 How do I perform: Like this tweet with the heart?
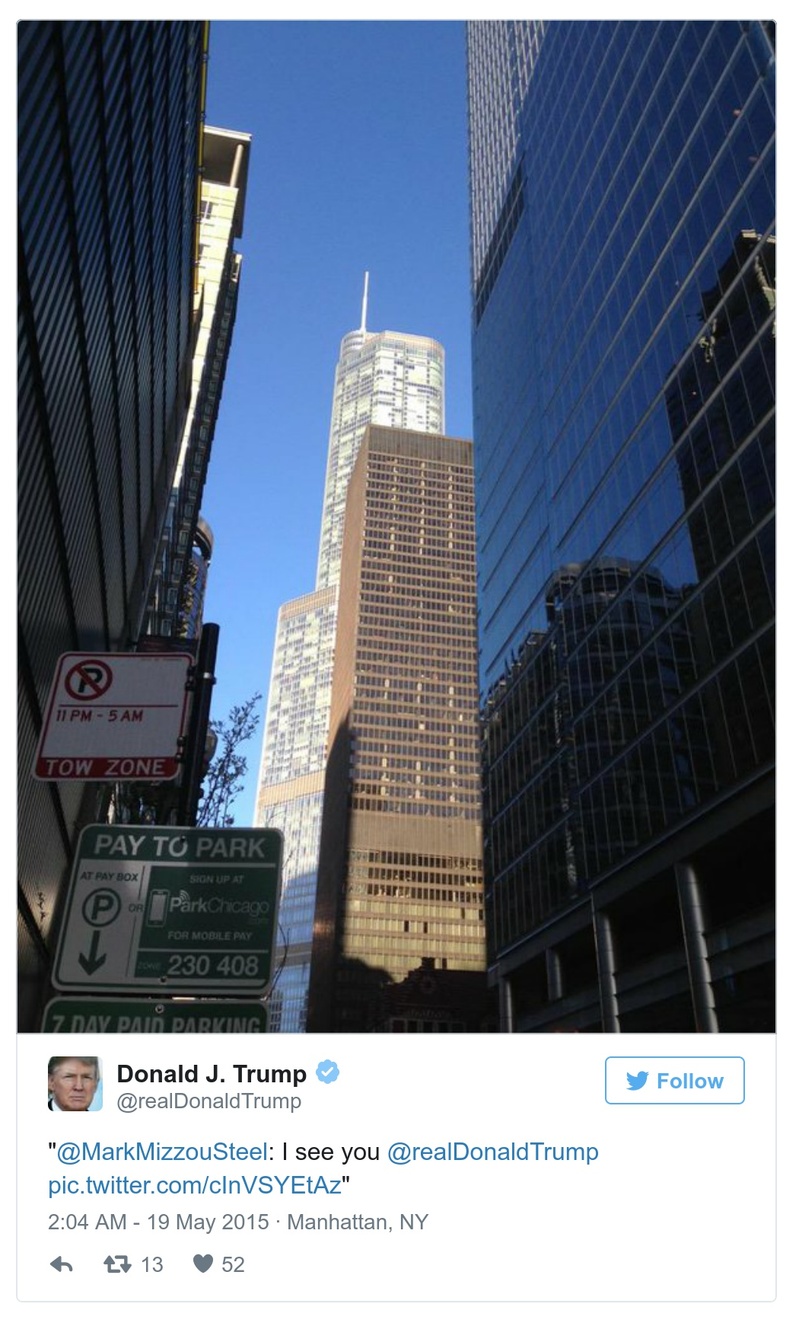[x=203, y=1264]
